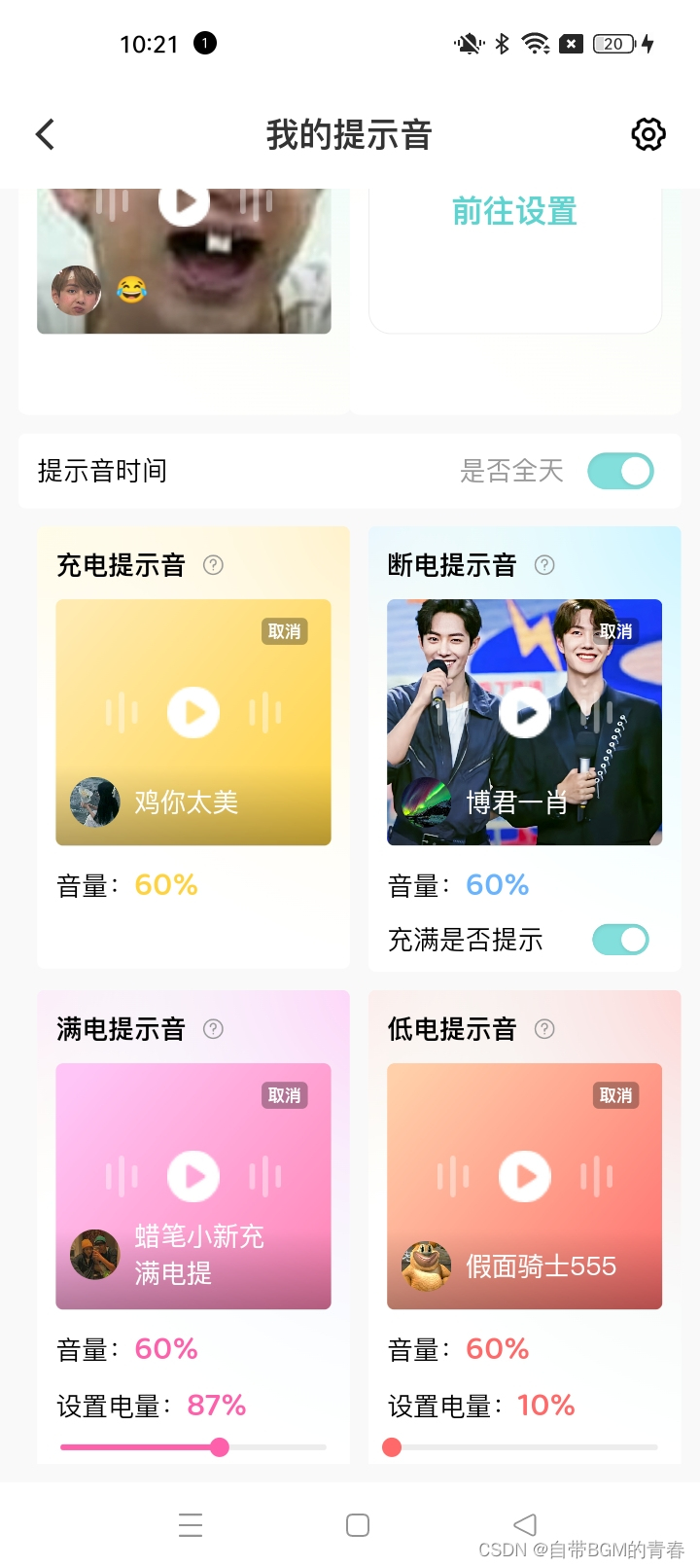
Task: Show help for 充电提示音
Action: 213,565
